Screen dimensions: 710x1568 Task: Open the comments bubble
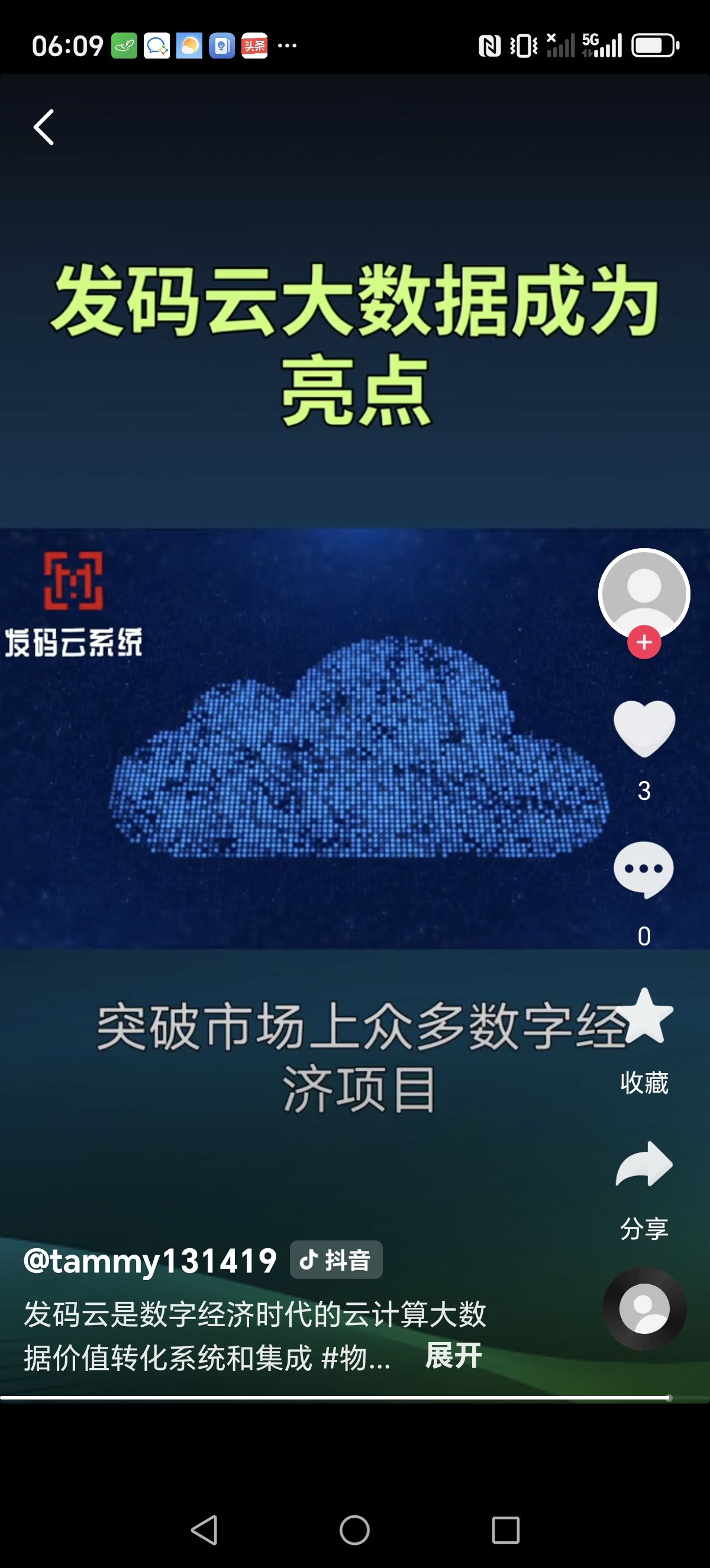point(644,870)
